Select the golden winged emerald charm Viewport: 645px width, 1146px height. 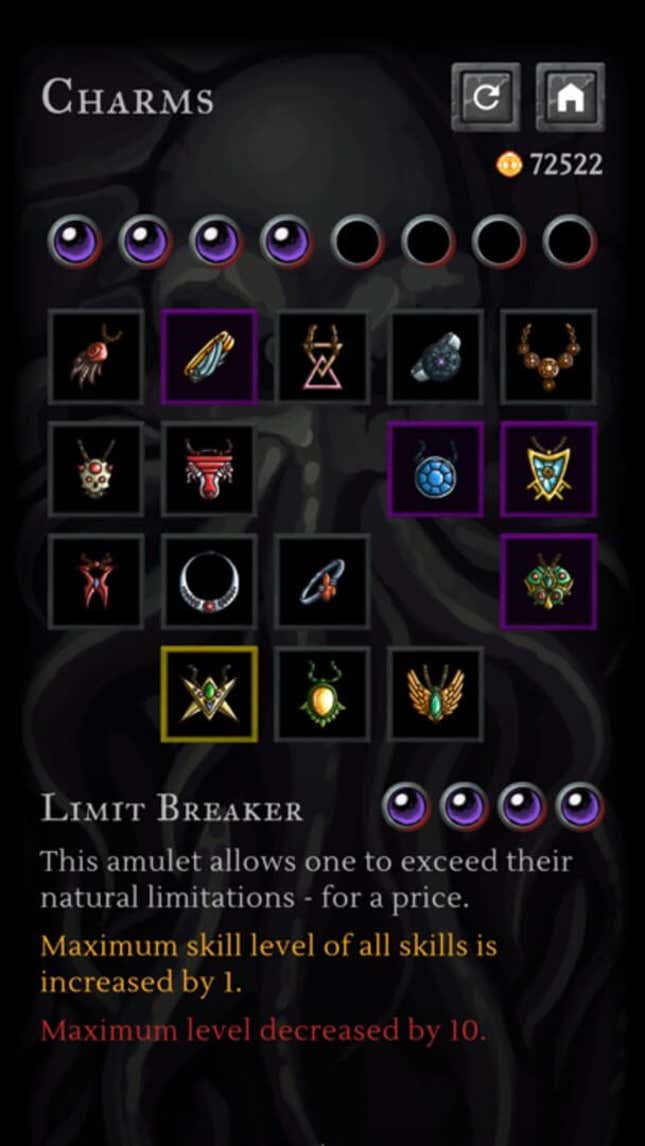pyautogui.click(x=435, y=694)
